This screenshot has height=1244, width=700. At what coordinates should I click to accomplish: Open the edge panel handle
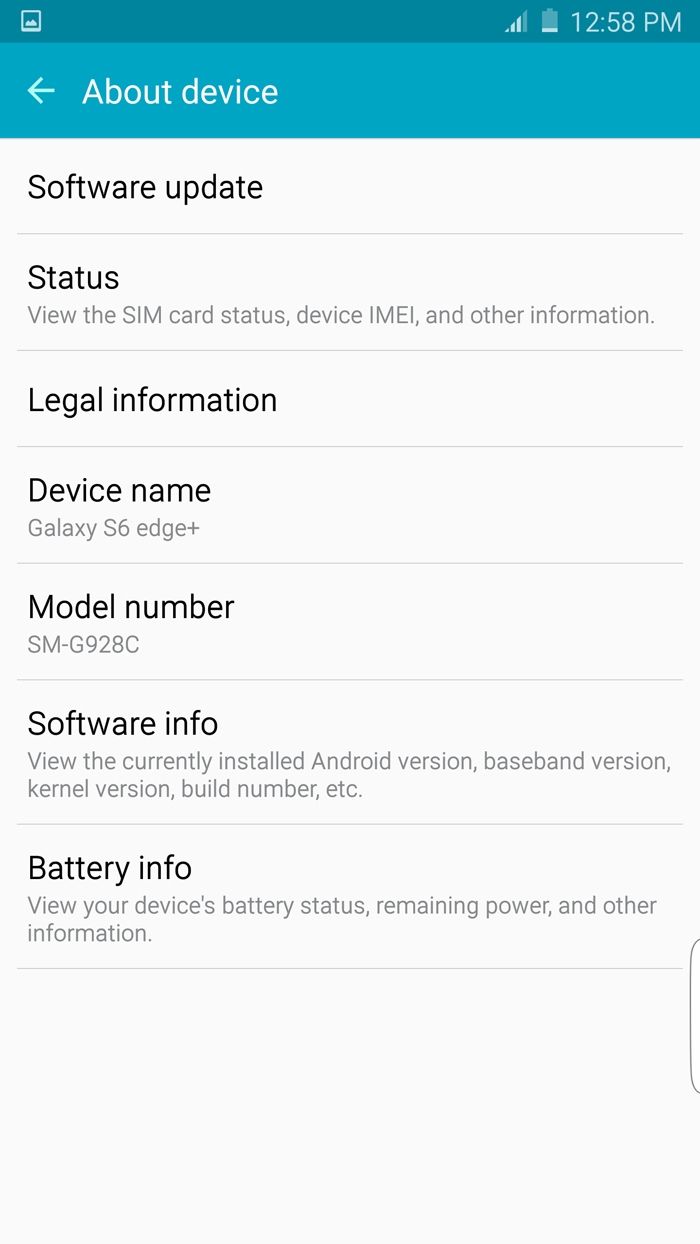pos(694,1015)
